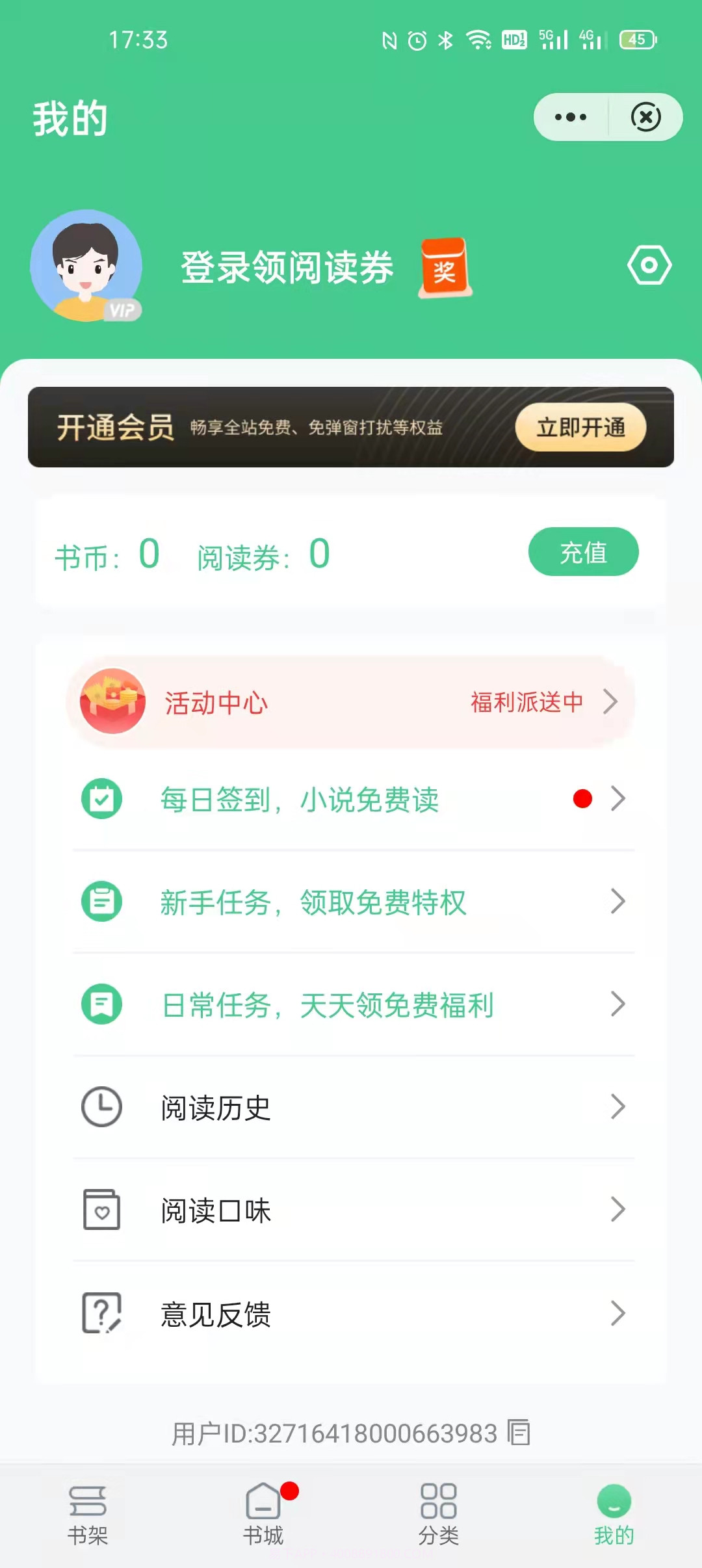The image size is (702, 1568).
Task: Select the 阅读历史 clock icon
Action: click(102, 1106)
